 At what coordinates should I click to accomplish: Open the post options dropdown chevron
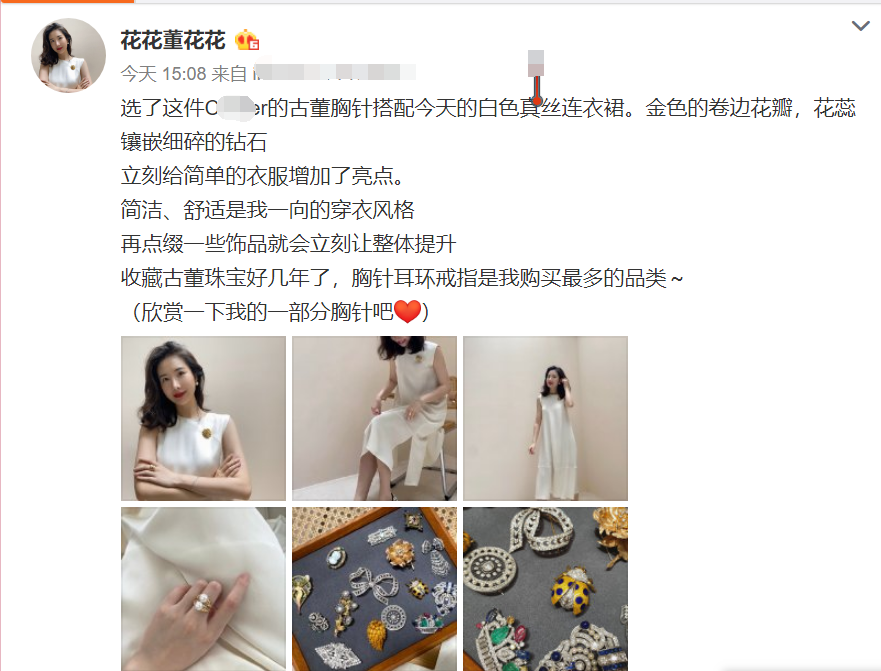pos(860,26)
